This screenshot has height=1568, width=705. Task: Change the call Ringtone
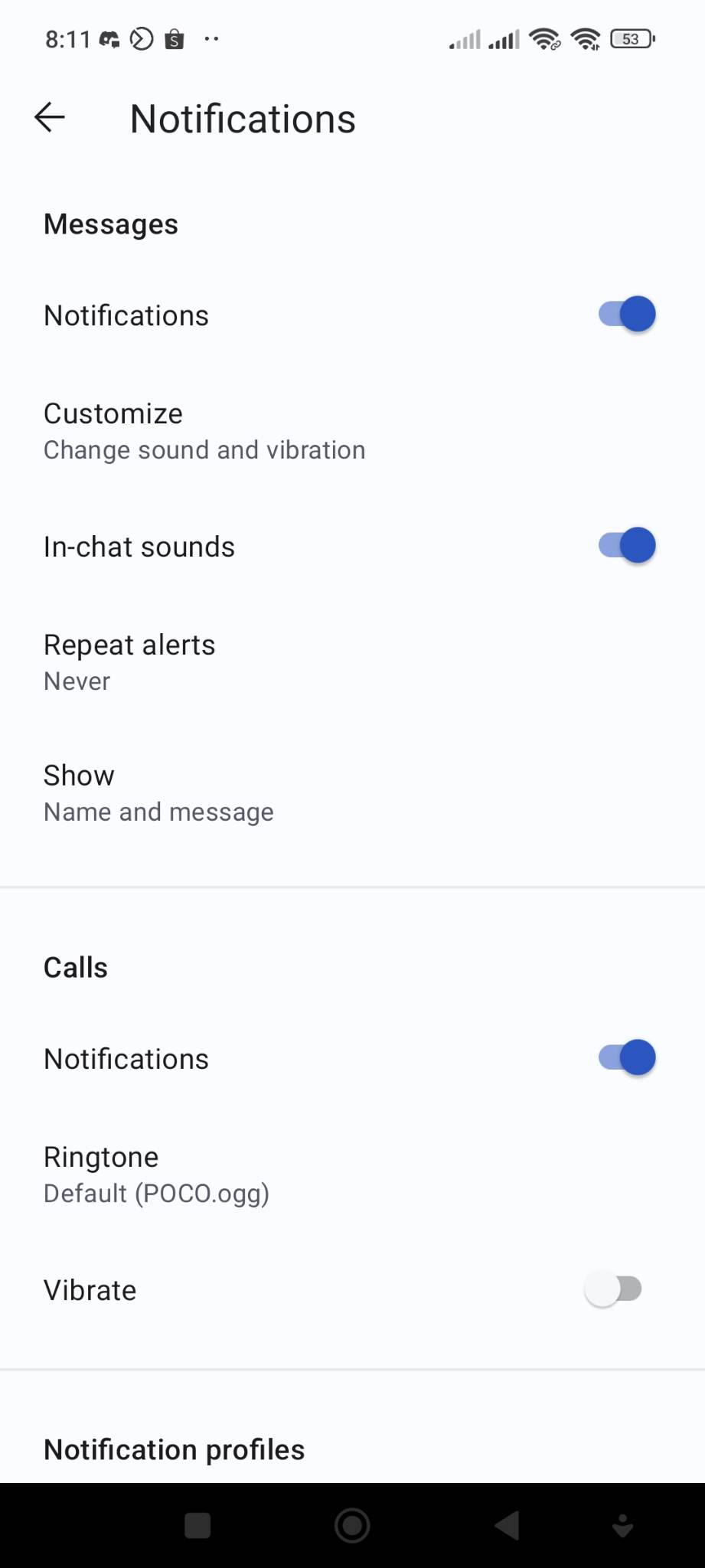[156, 1174]
